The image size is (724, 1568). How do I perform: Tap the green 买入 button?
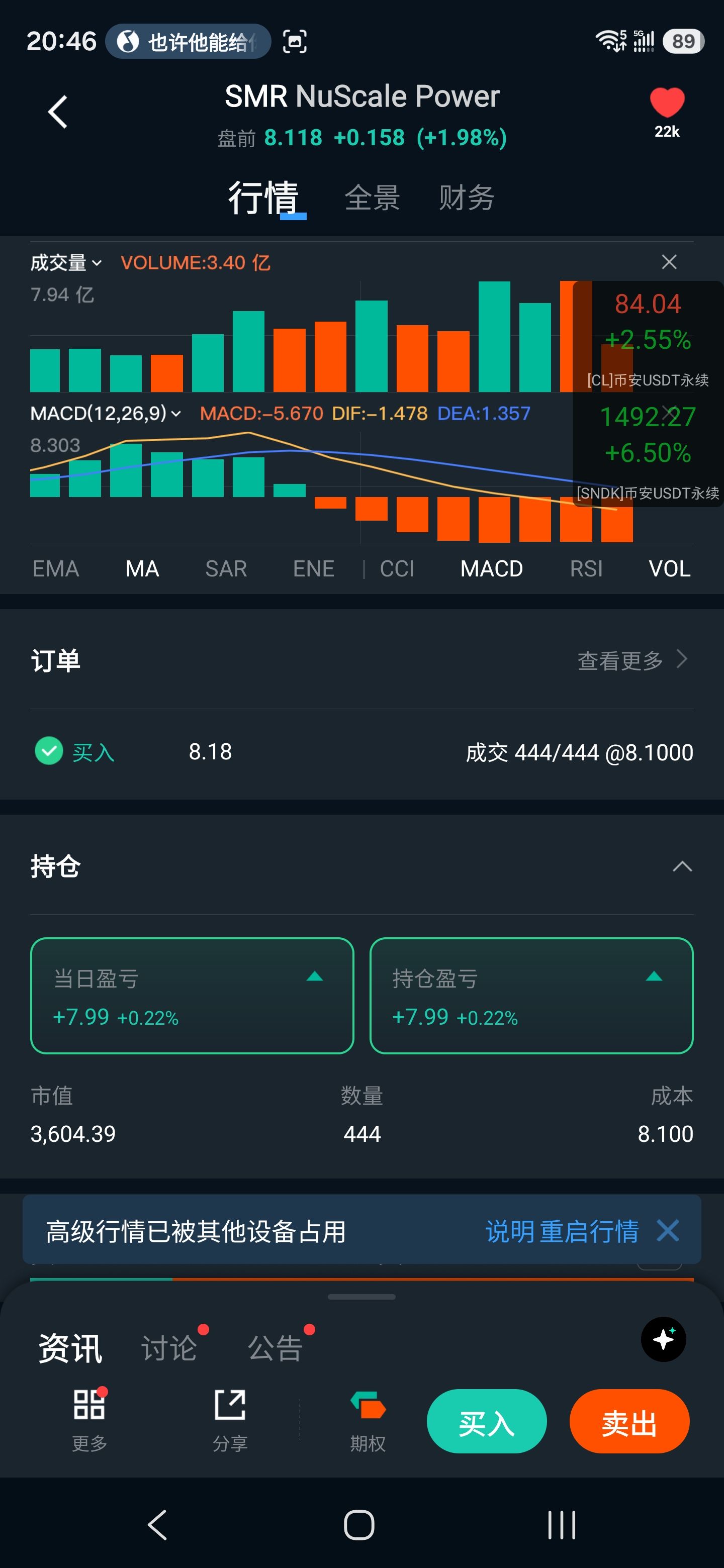click(486, 1421)
